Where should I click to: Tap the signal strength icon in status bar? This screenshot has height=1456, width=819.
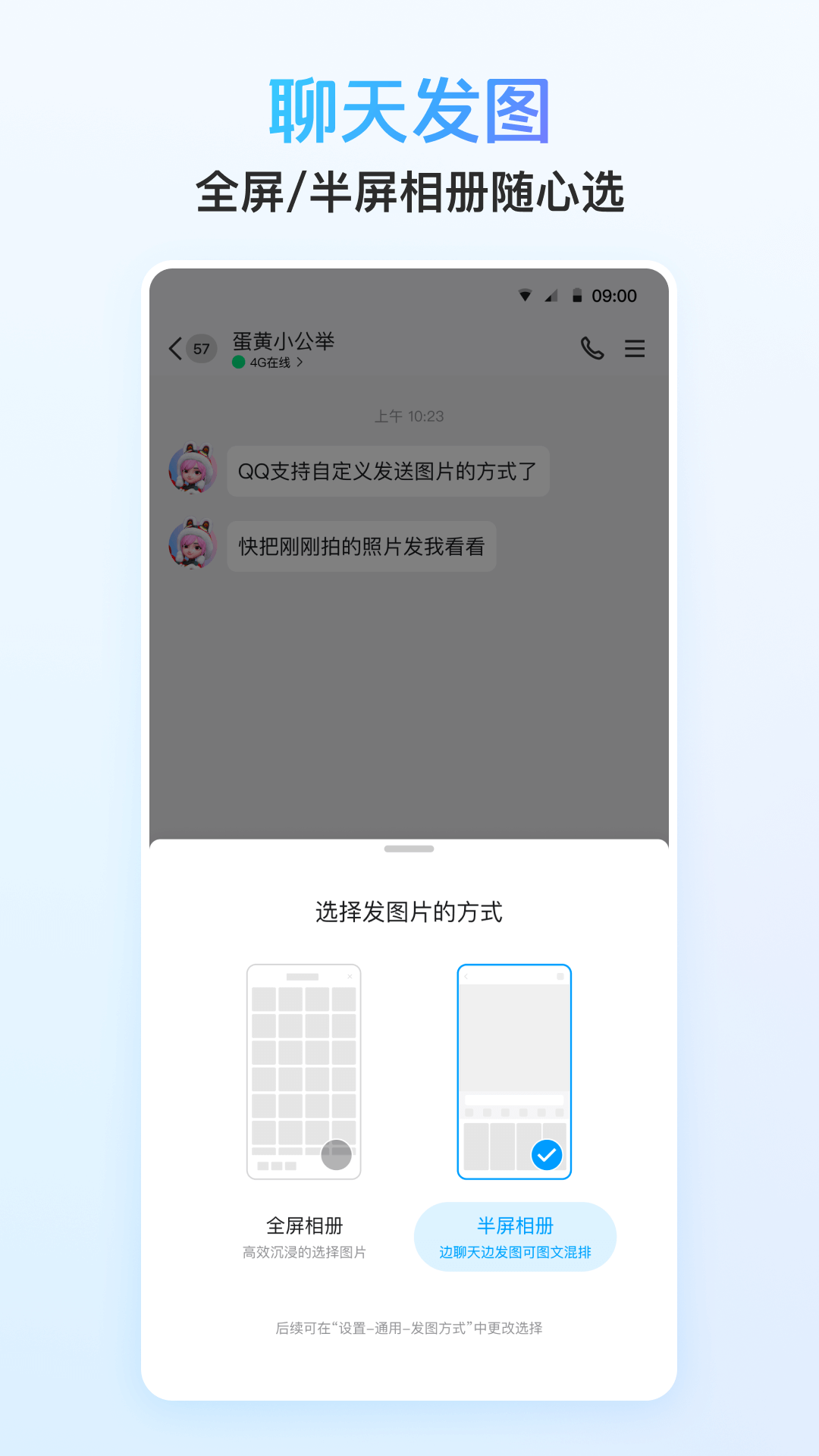point(551,296)
